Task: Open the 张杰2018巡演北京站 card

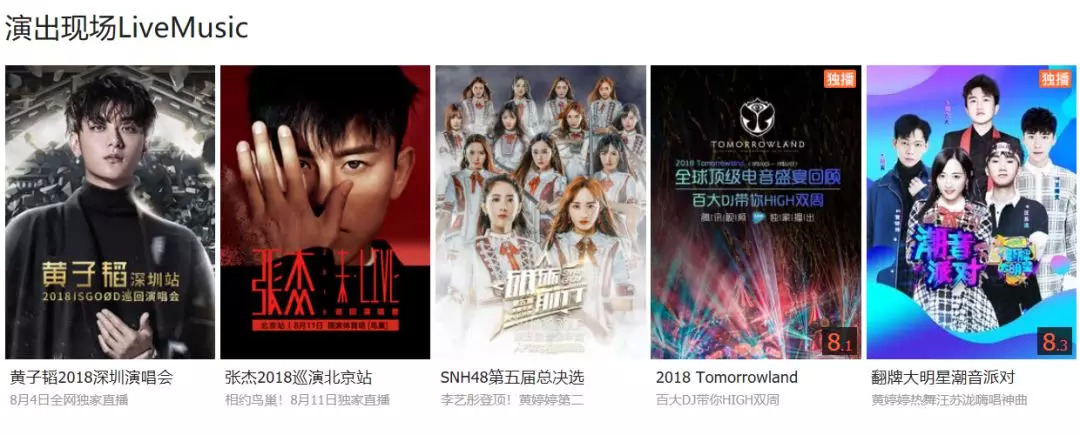Action: point(325,212)
